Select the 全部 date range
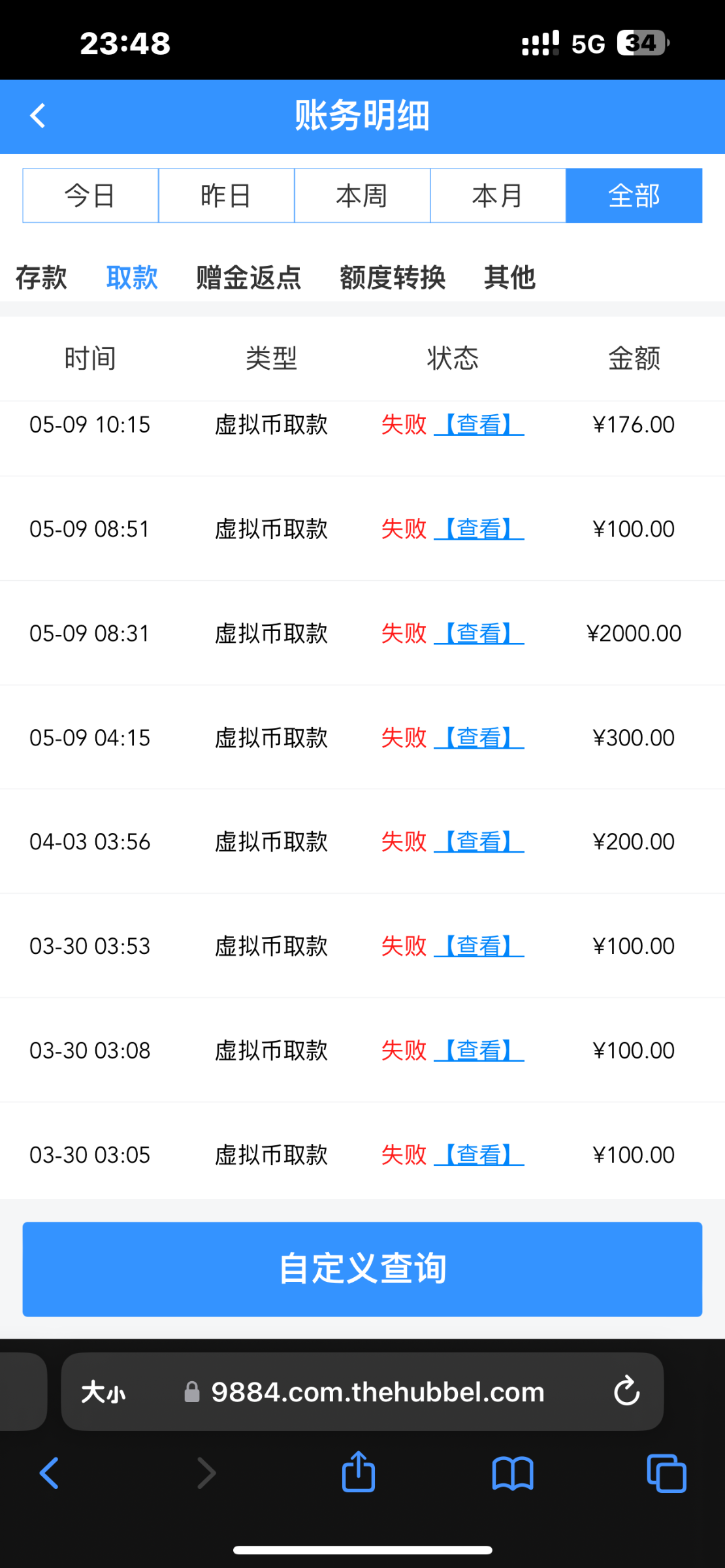Screen dimensions: 725x1568 [x=634, y=195]
